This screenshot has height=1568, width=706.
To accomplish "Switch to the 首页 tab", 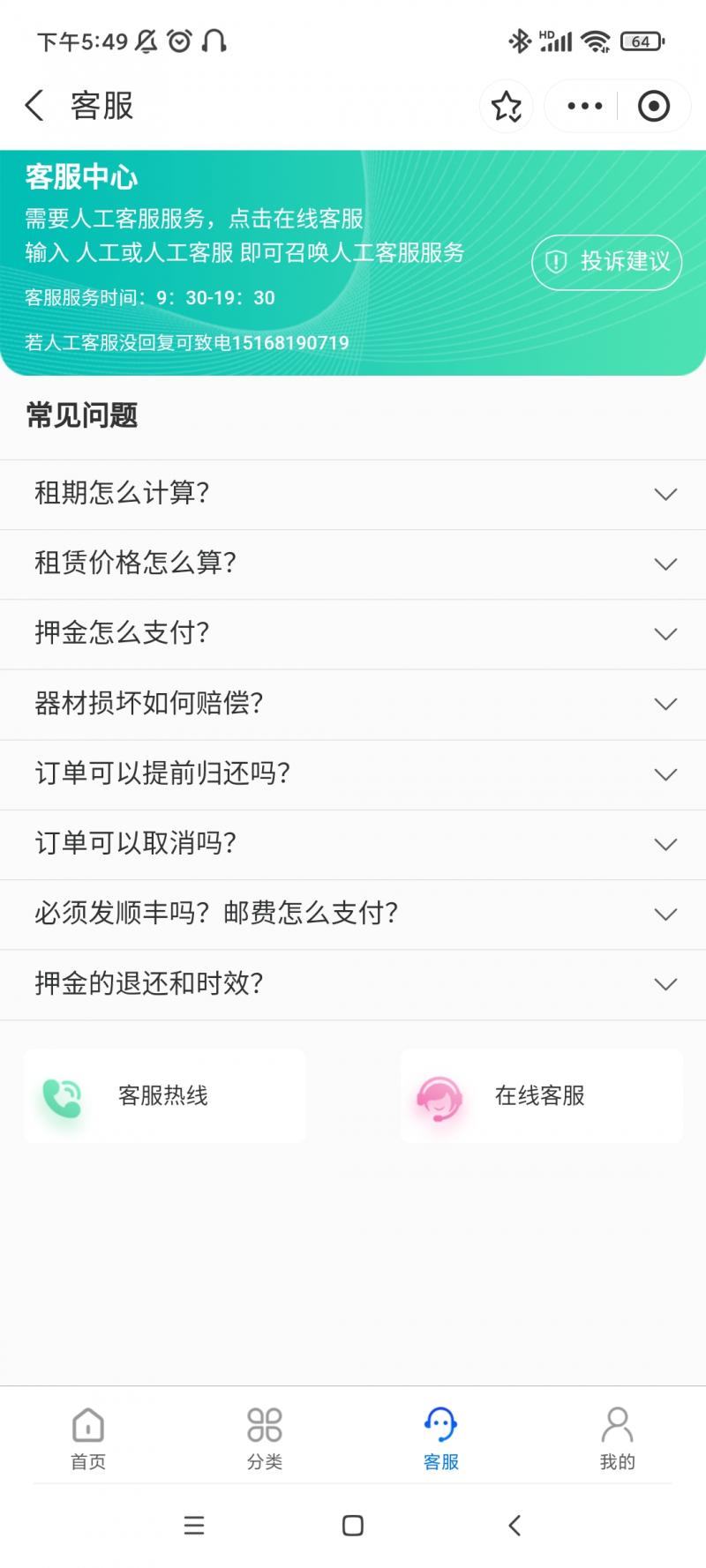I will (88, 1438).
